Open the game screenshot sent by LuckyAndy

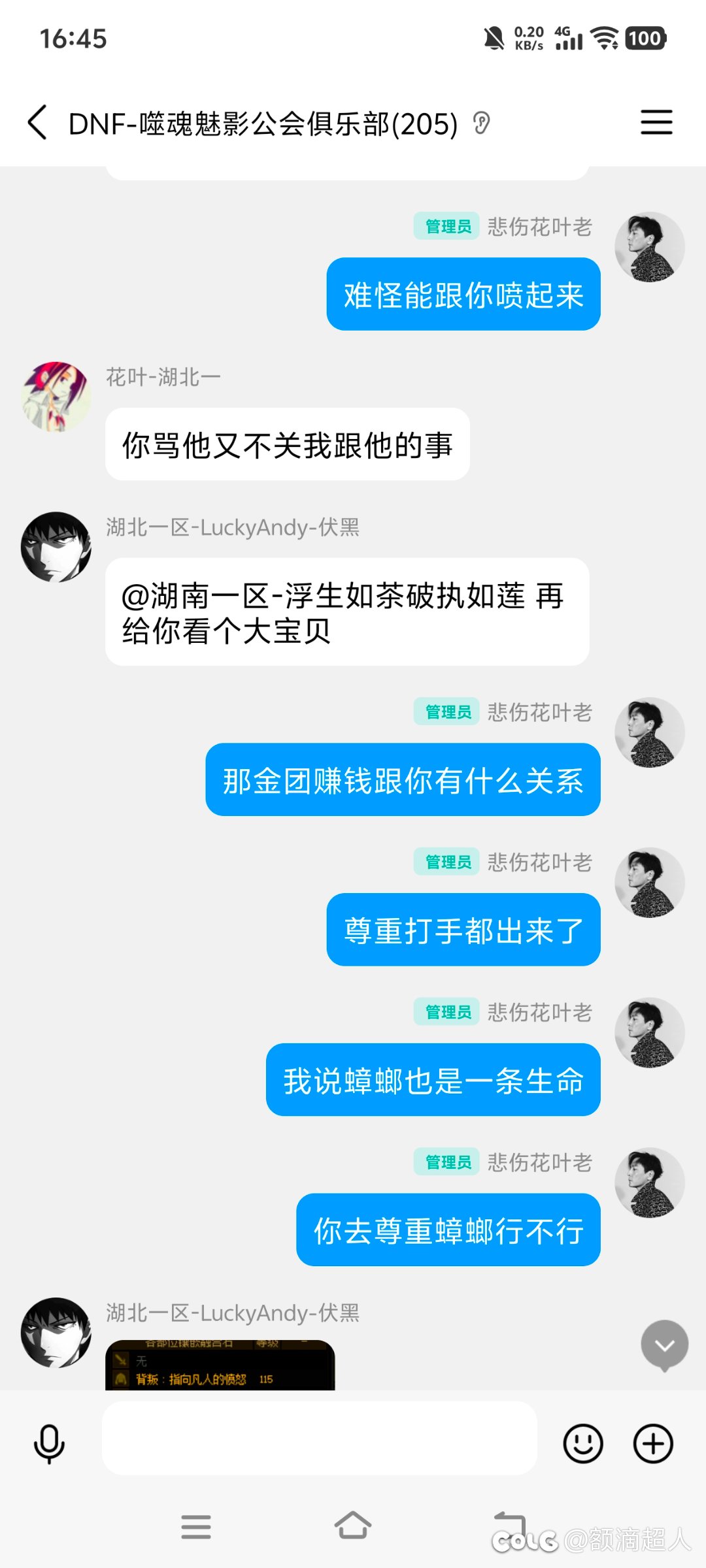pyautogui.click(x=220, y=1365)
